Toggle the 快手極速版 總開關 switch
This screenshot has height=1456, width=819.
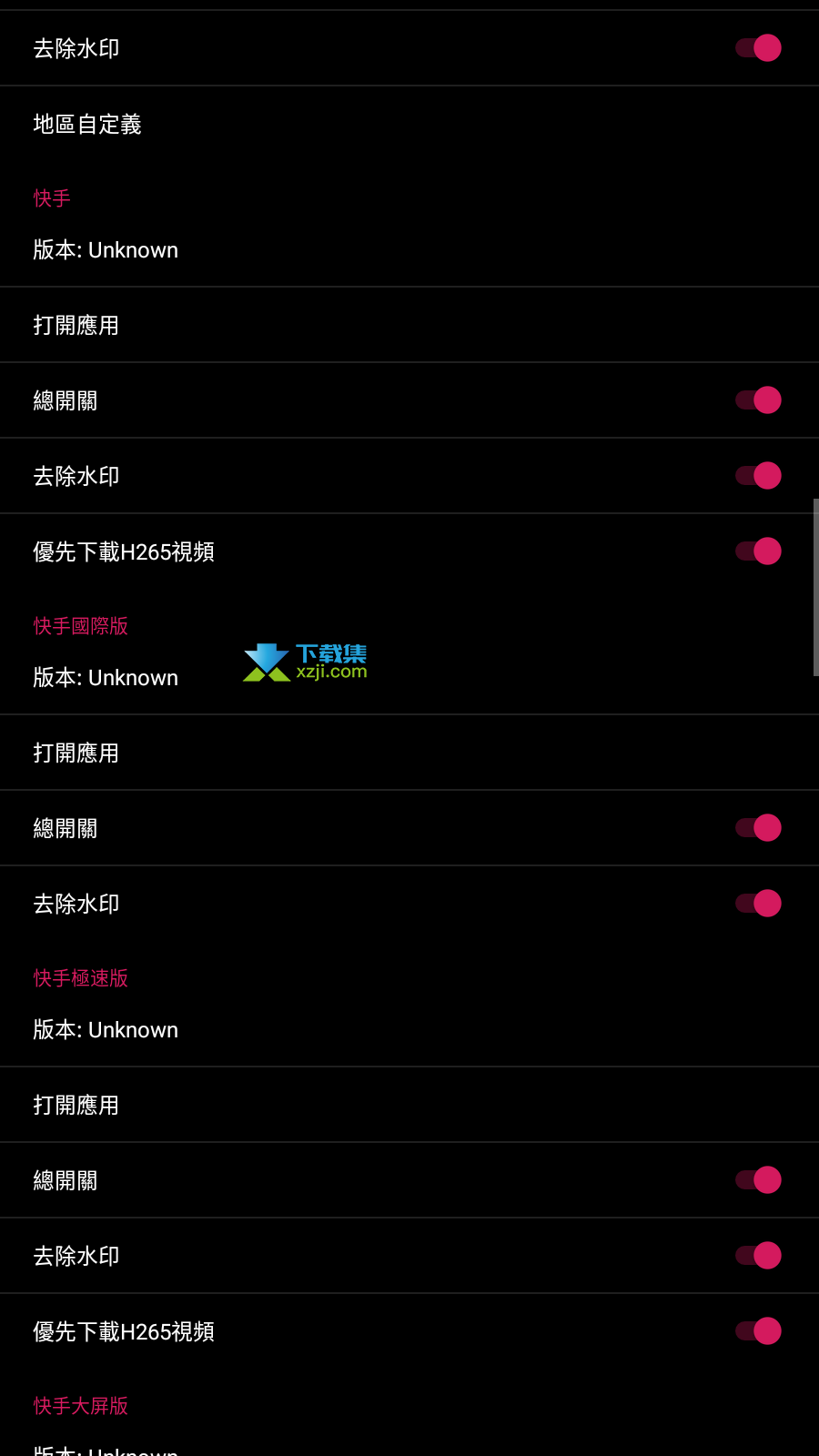(758, 1180)
